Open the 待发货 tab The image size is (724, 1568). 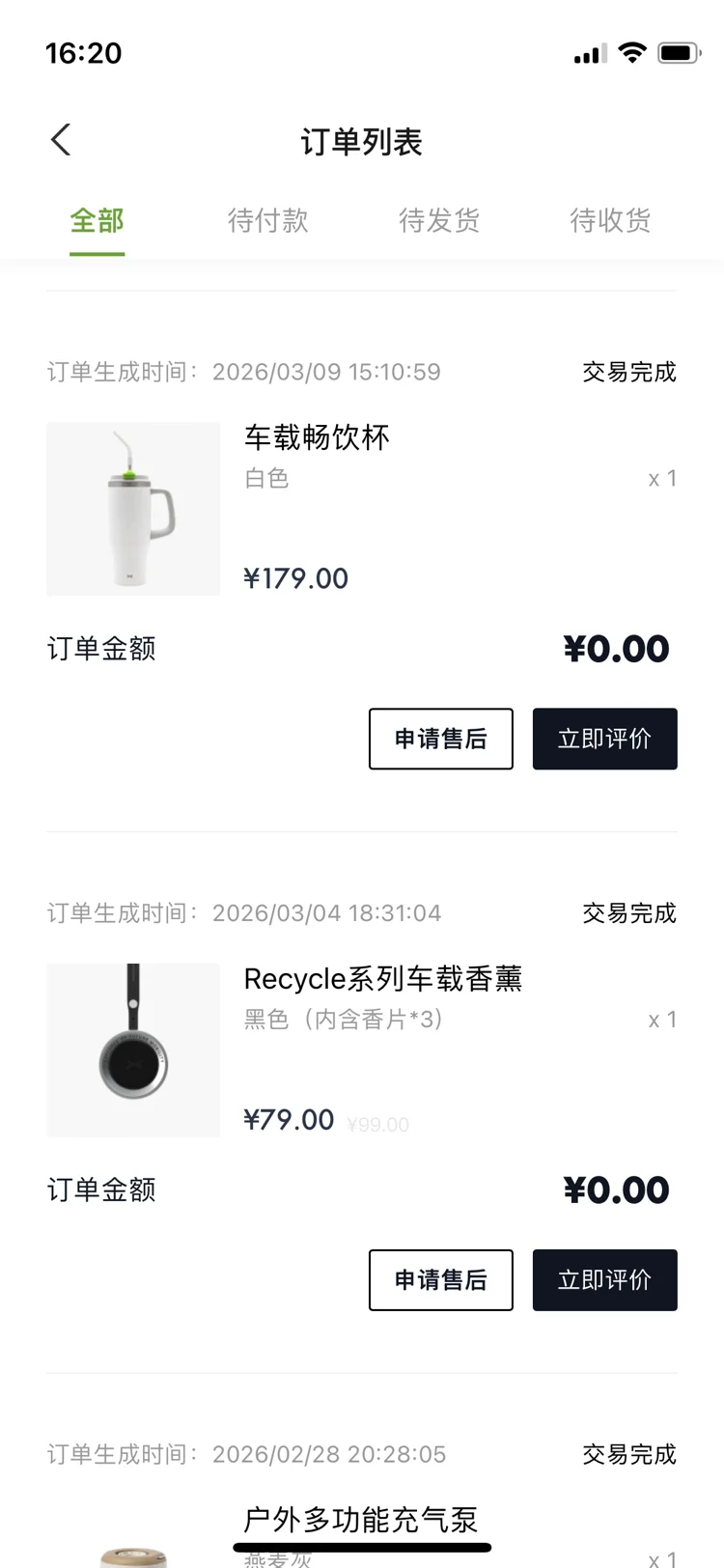(x=439, y=221)
